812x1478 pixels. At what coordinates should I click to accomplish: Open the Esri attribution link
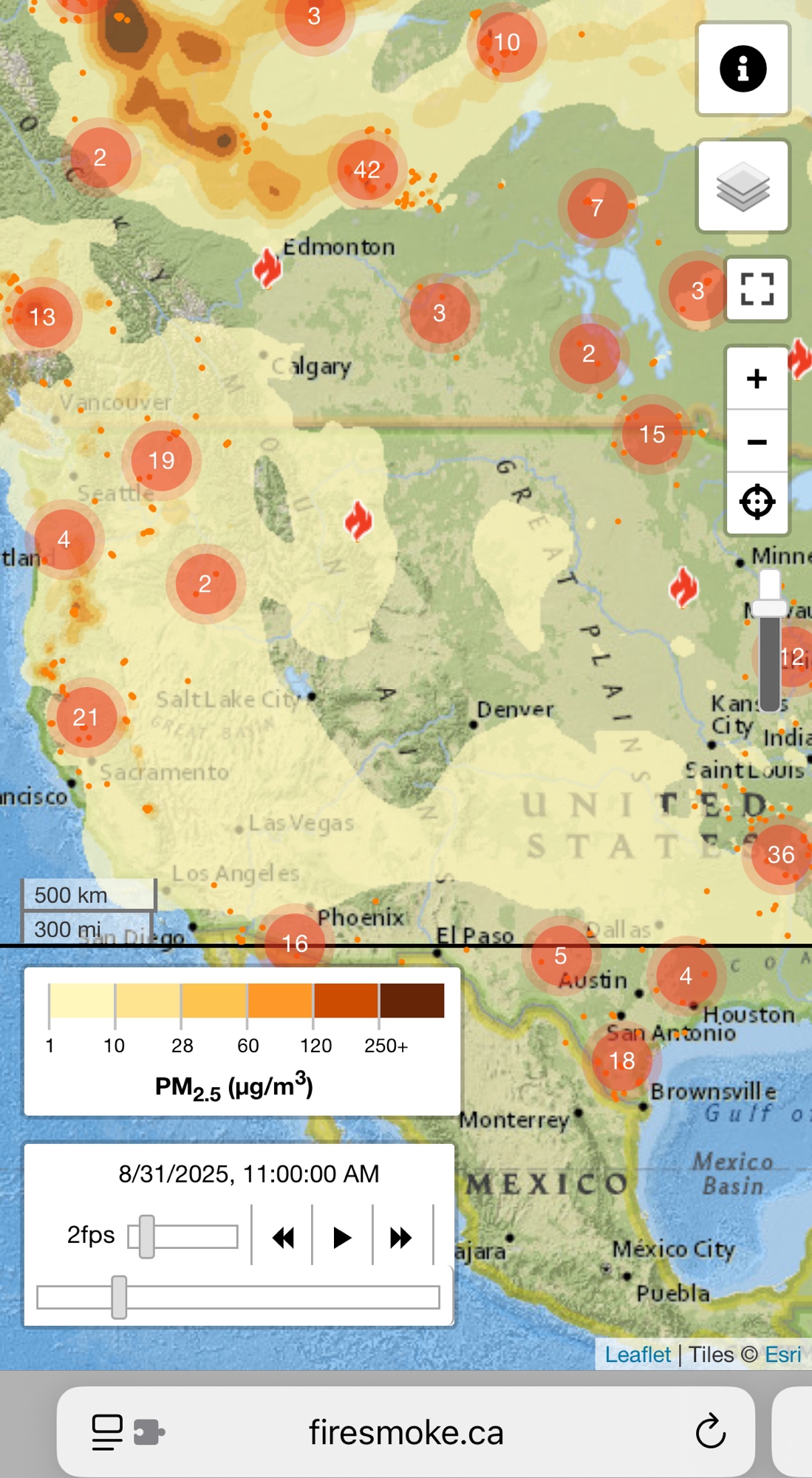coord(782,1355)
